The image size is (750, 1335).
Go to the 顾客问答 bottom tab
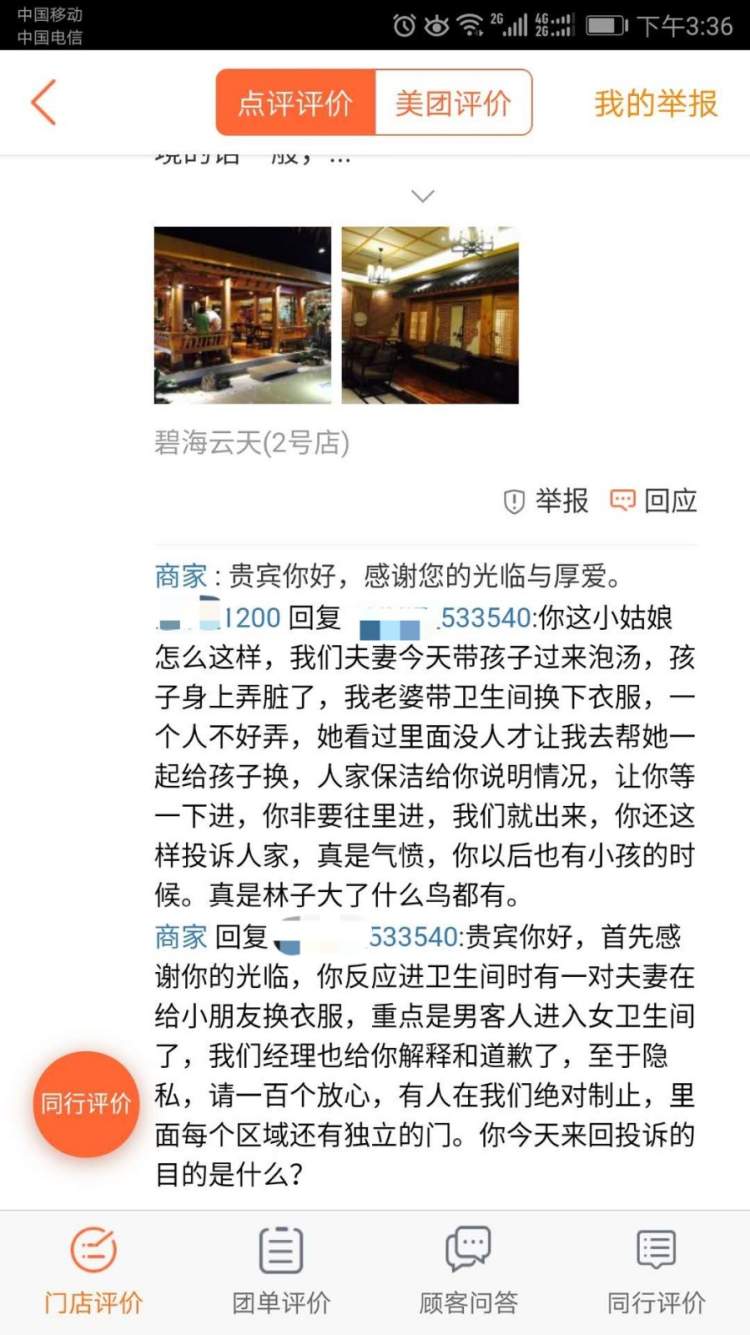tap(468, 1270)
